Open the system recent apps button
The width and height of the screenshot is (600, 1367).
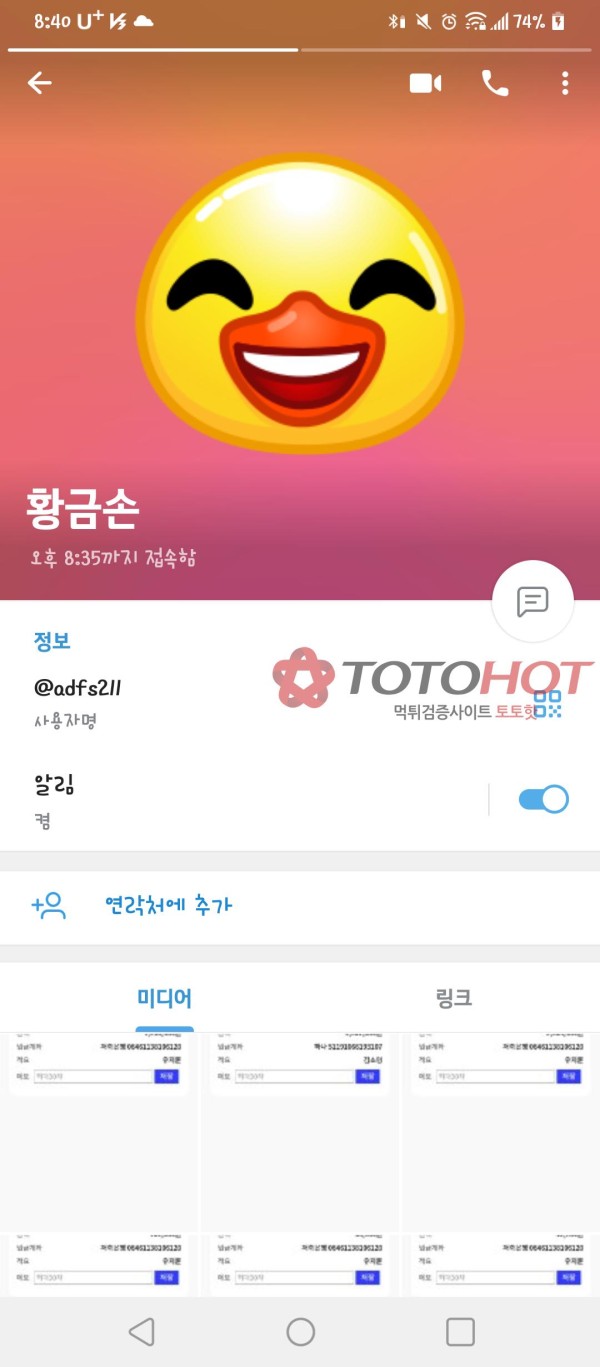[460, 1331]
